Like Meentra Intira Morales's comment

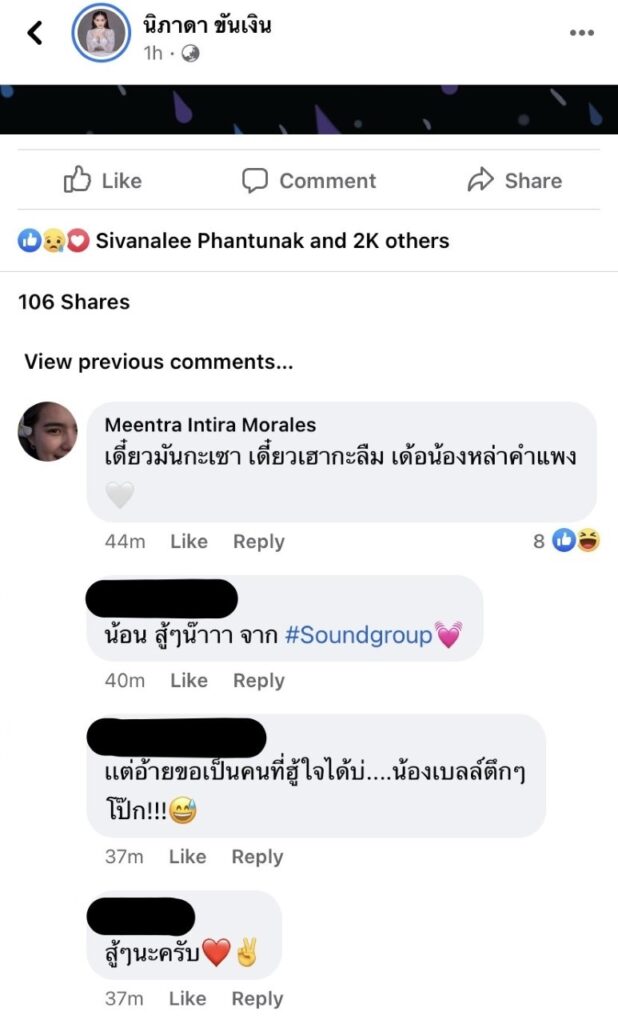[x=188, y=541]
